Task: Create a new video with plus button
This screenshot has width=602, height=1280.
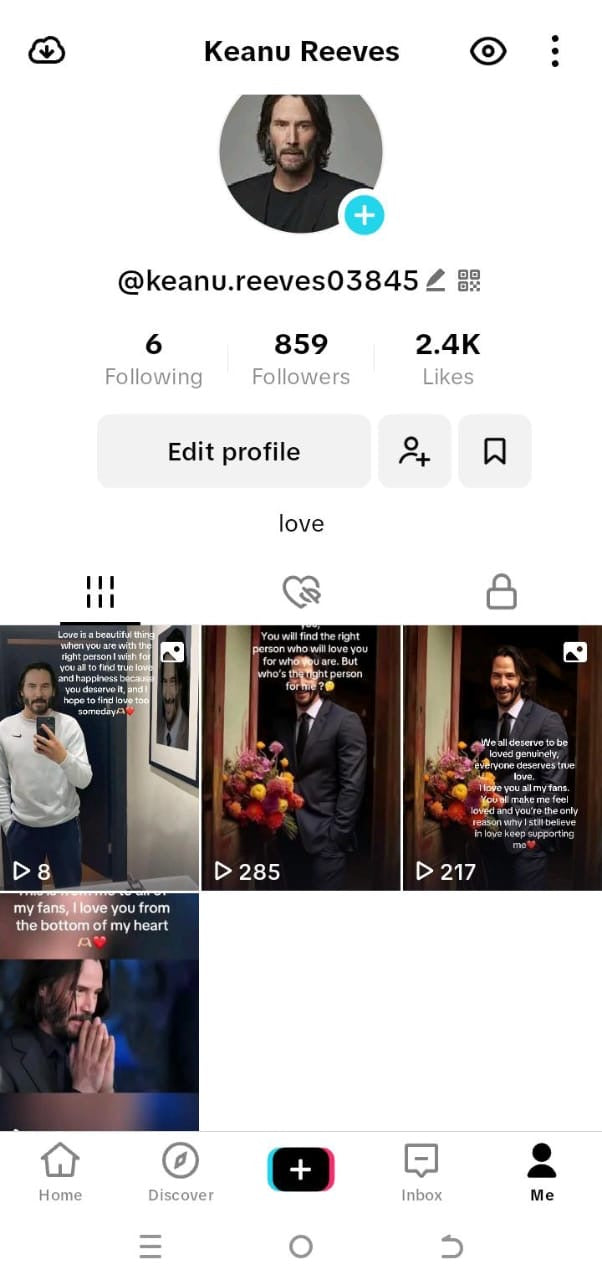Action: pos(301,1170)
